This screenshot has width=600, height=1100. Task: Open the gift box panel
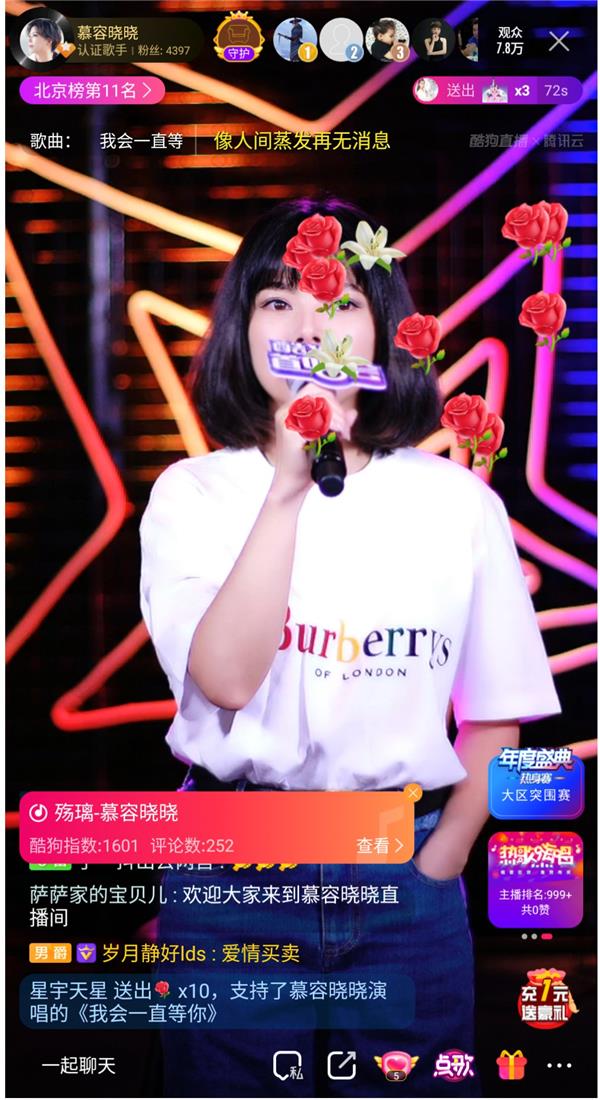(x=510, y=1066)
